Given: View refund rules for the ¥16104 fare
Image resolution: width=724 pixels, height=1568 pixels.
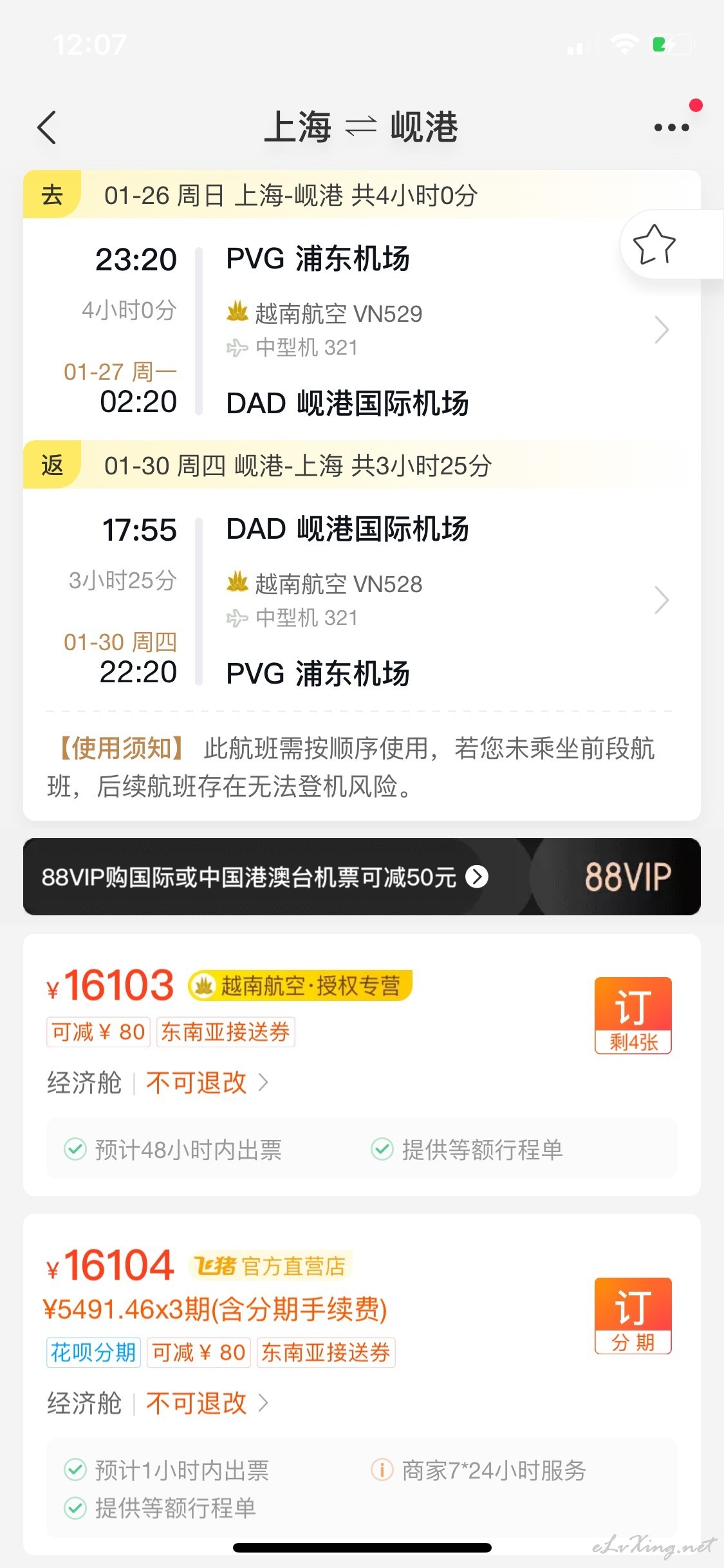Looking at the screenshot, I should click(207, 1403).
